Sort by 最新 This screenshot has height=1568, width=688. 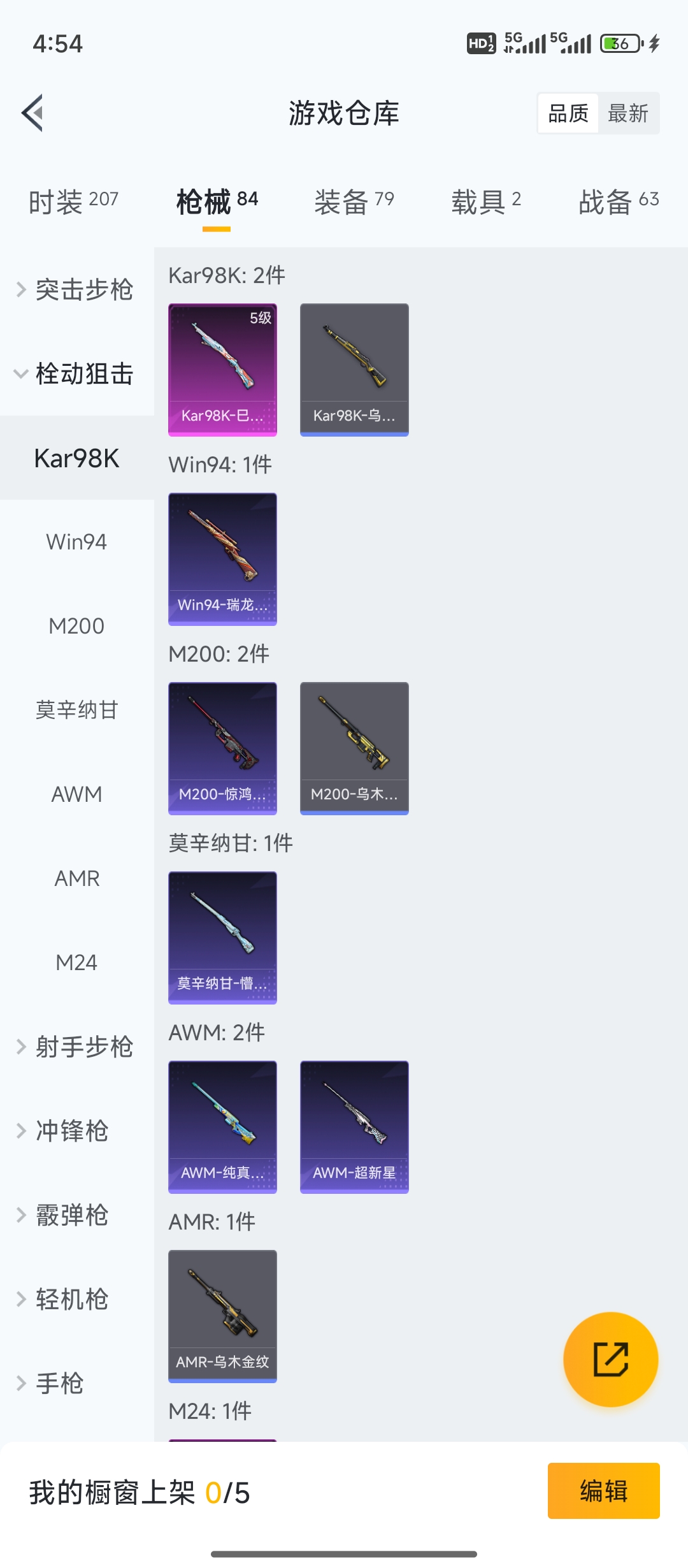[628, 113]
